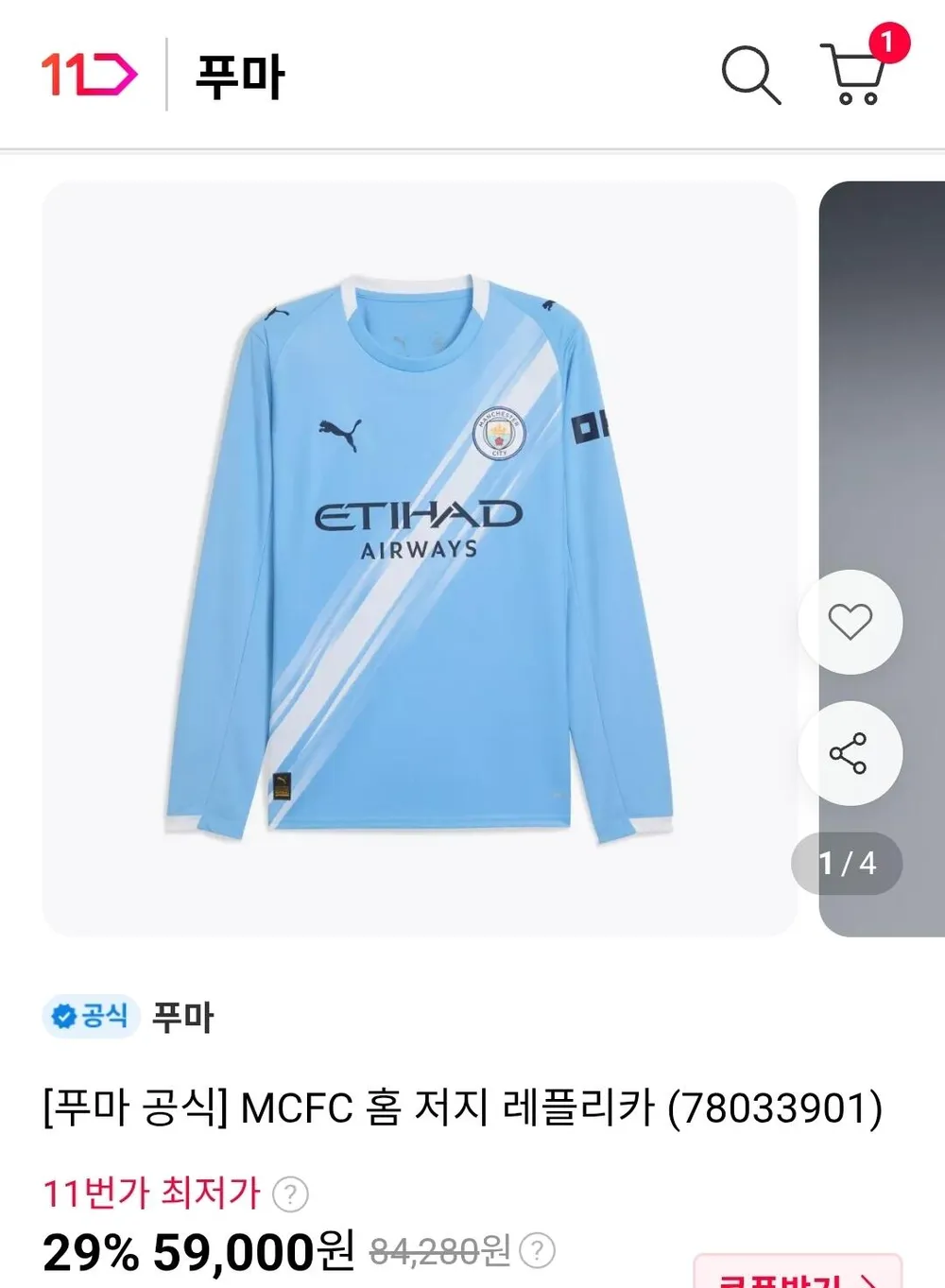Show help for the original price
945x1288 pixels.
tap(537, 1251)
